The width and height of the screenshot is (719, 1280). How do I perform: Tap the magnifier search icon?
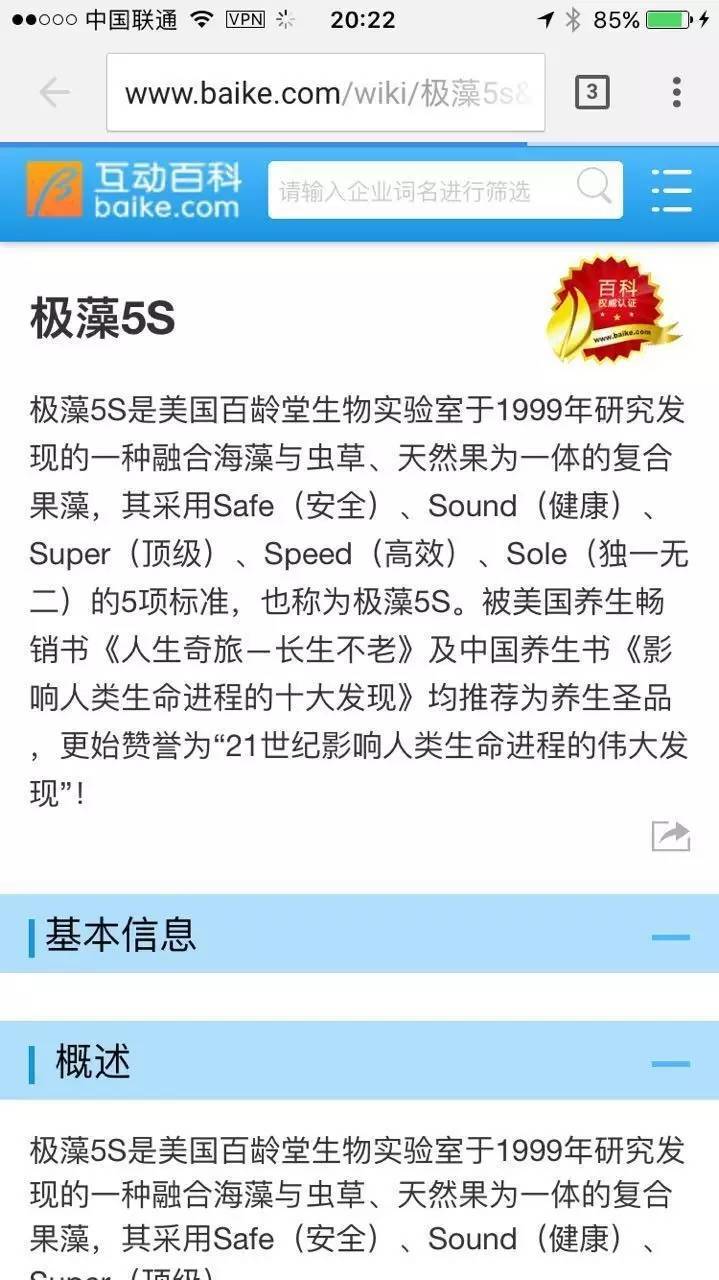pos(594,187)
